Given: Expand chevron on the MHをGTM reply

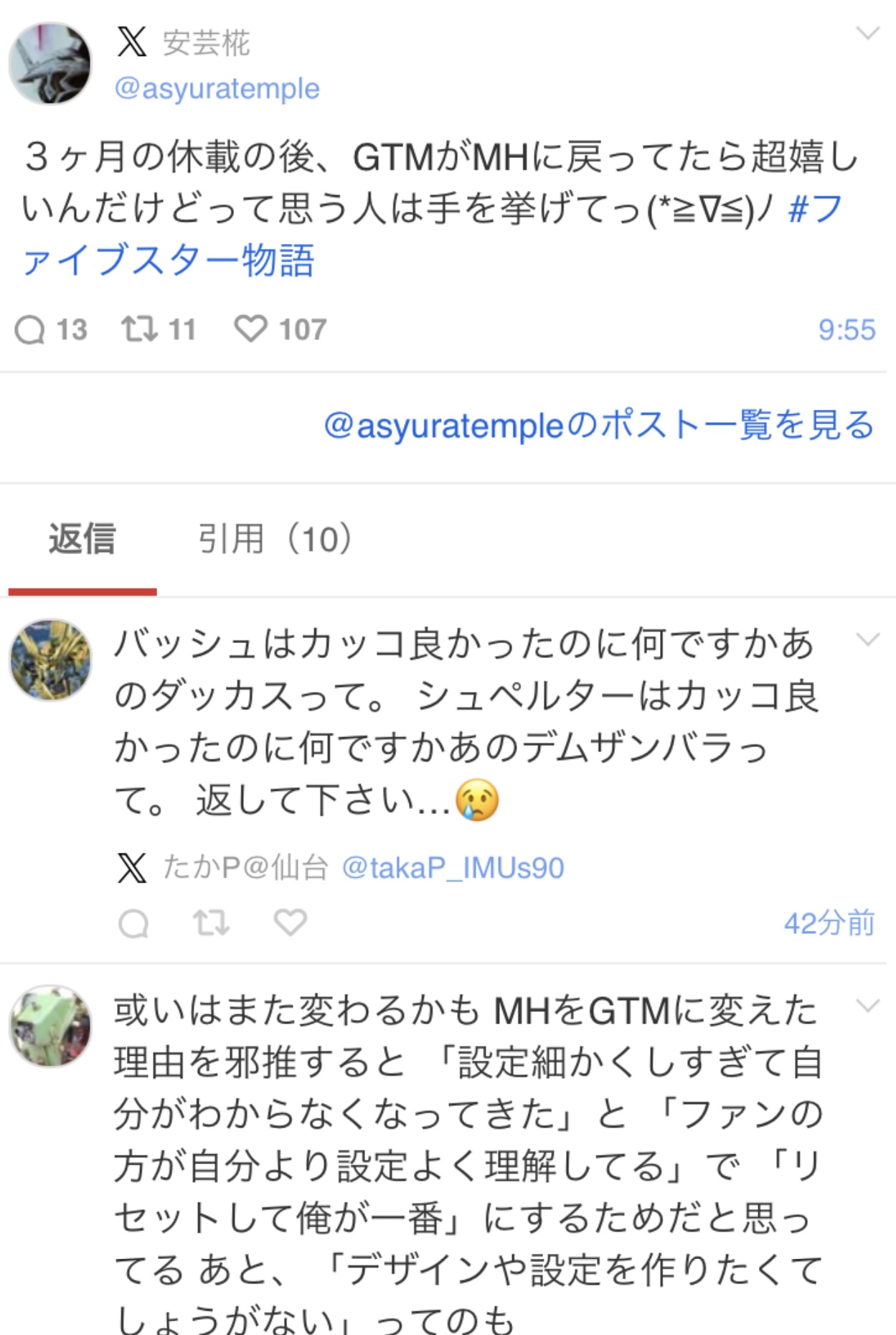Looking at the screenshot, I should 867,1006.
